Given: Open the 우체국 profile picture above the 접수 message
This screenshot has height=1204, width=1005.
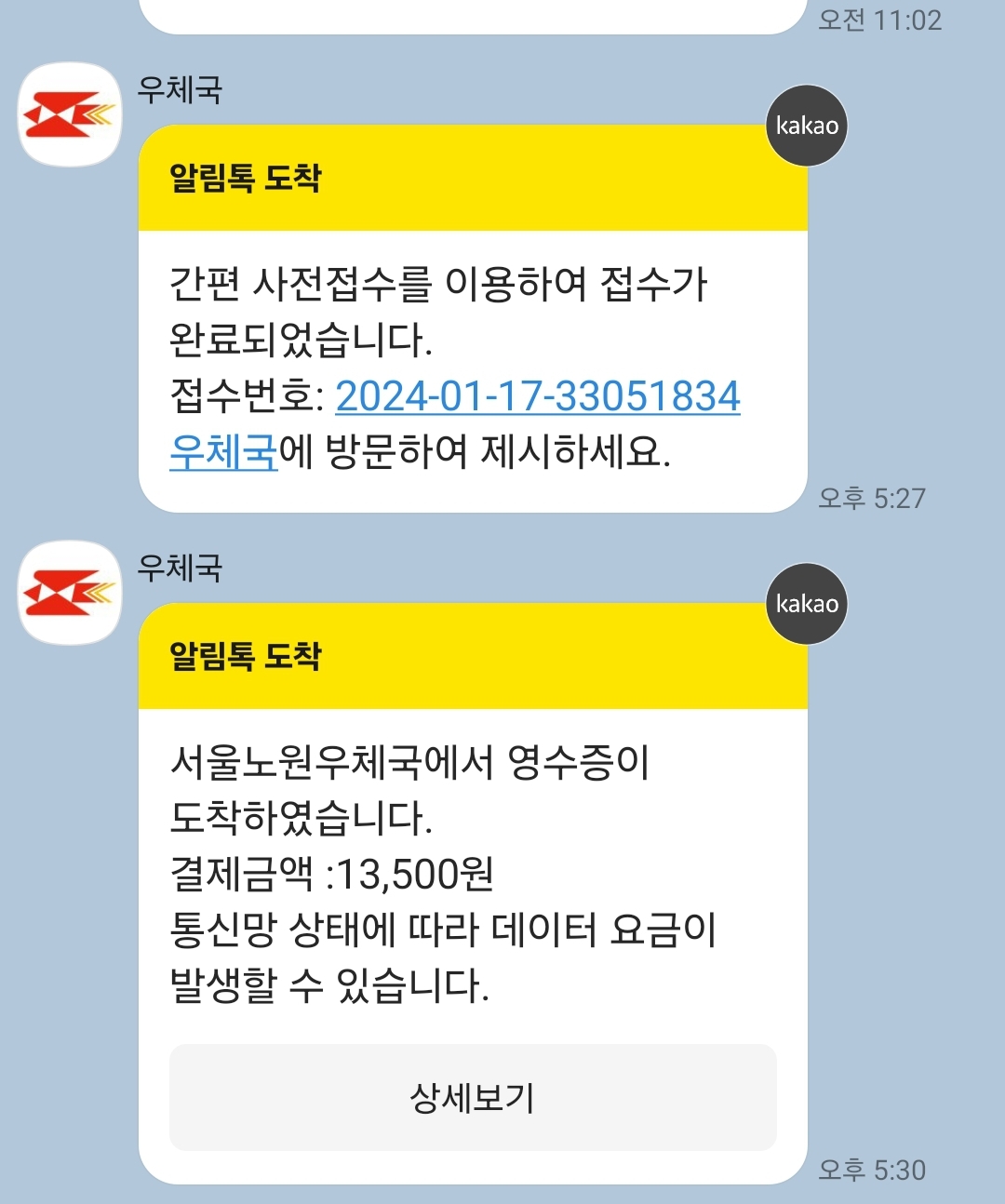Looking at the screenshot, I should (70, 114).
